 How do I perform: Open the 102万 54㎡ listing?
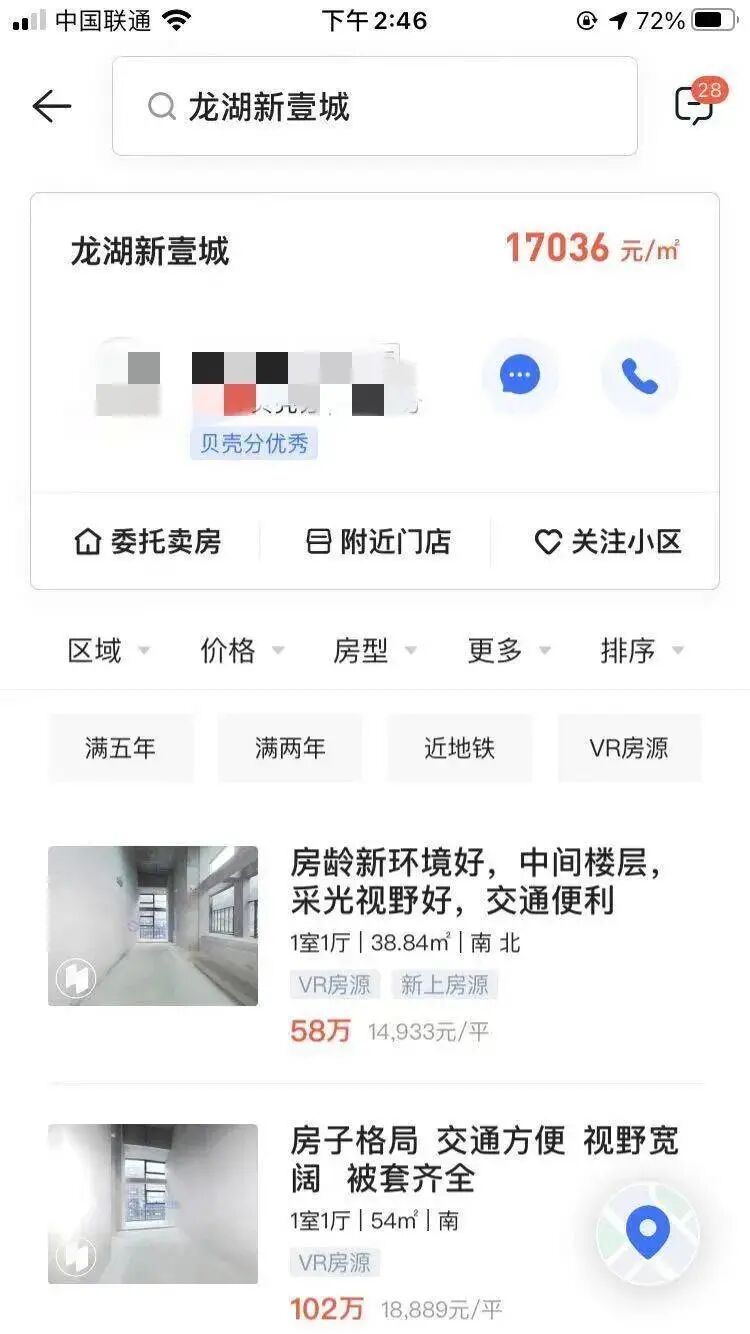(x=375, y=1222)
